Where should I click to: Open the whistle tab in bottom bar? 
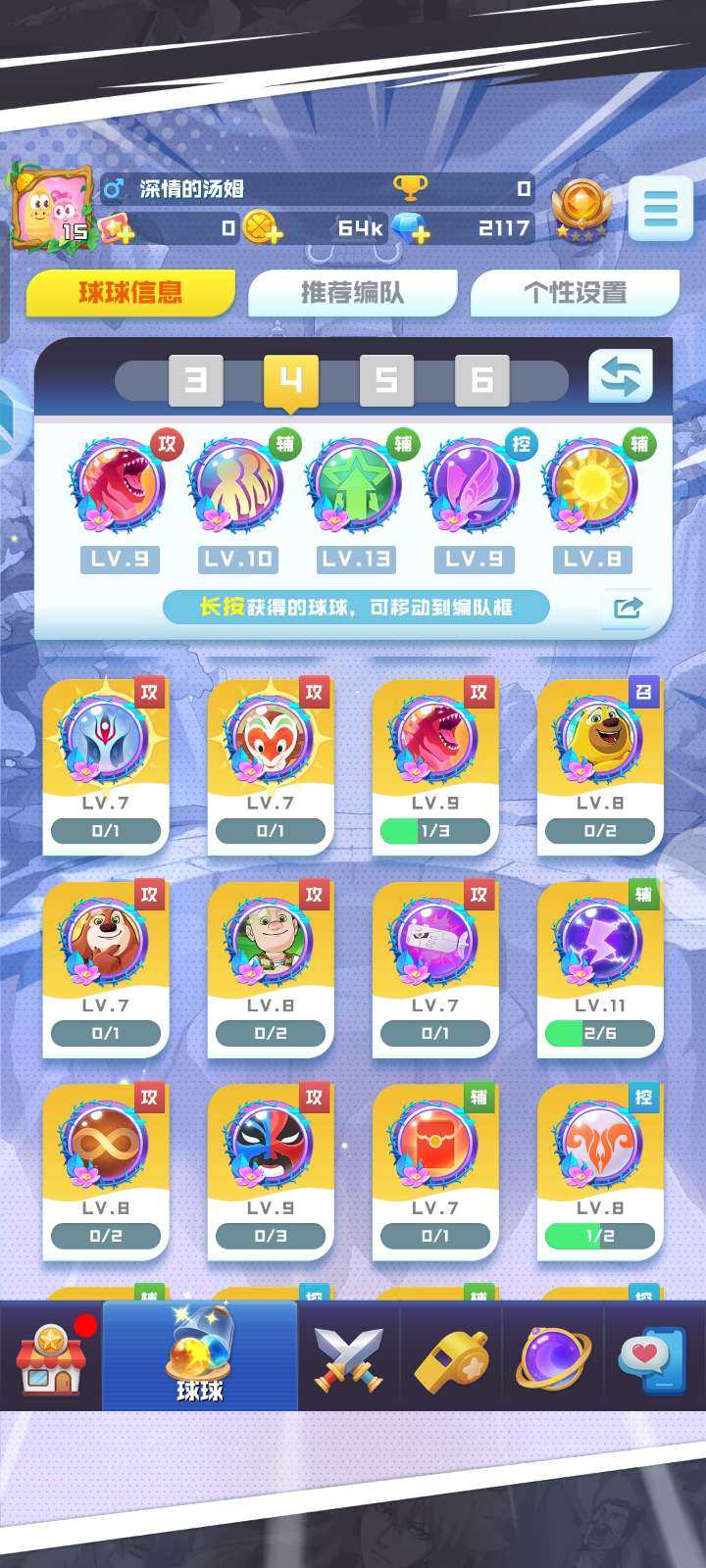pyautogui.click(x=451, y=1357)
